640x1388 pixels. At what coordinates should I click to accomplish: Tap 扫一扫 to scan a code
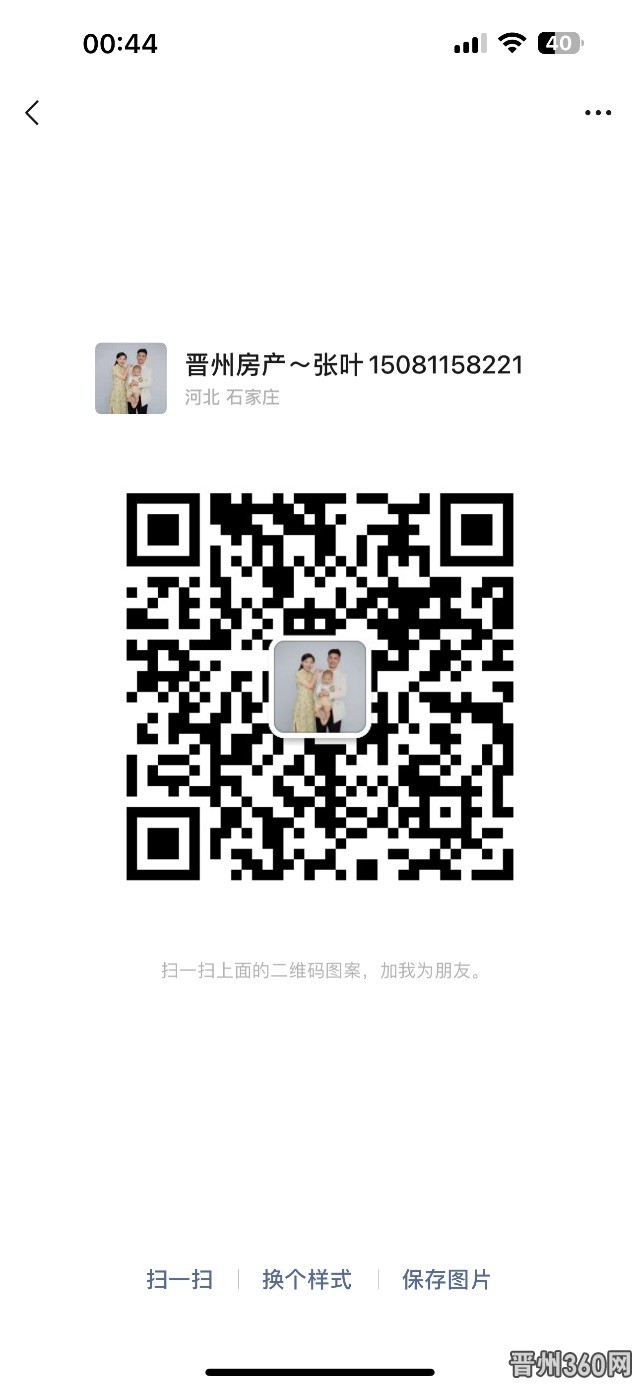click(x=180, y=1279)
